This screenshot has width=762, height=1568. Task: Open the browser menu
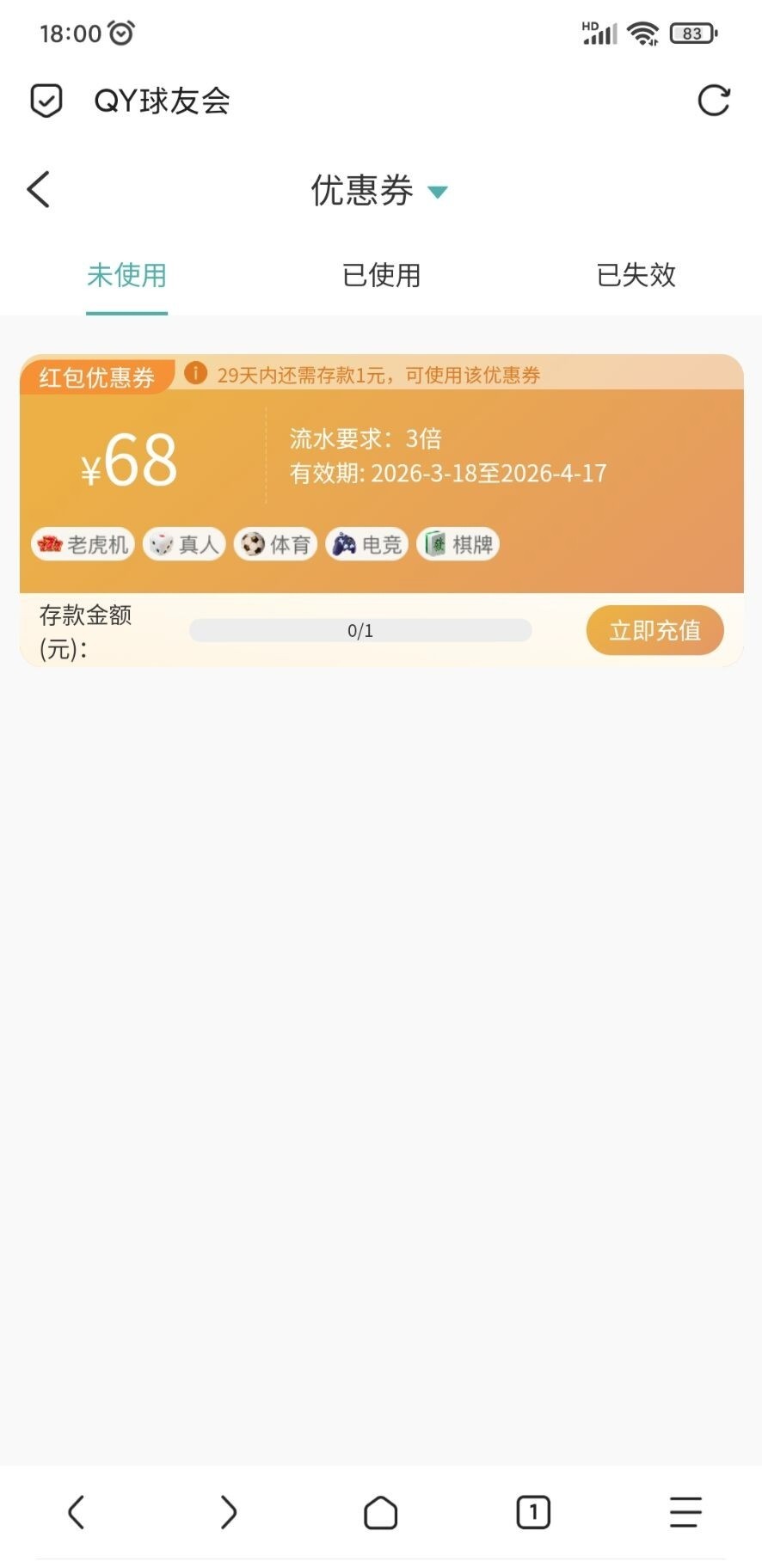coord(685,1512)
